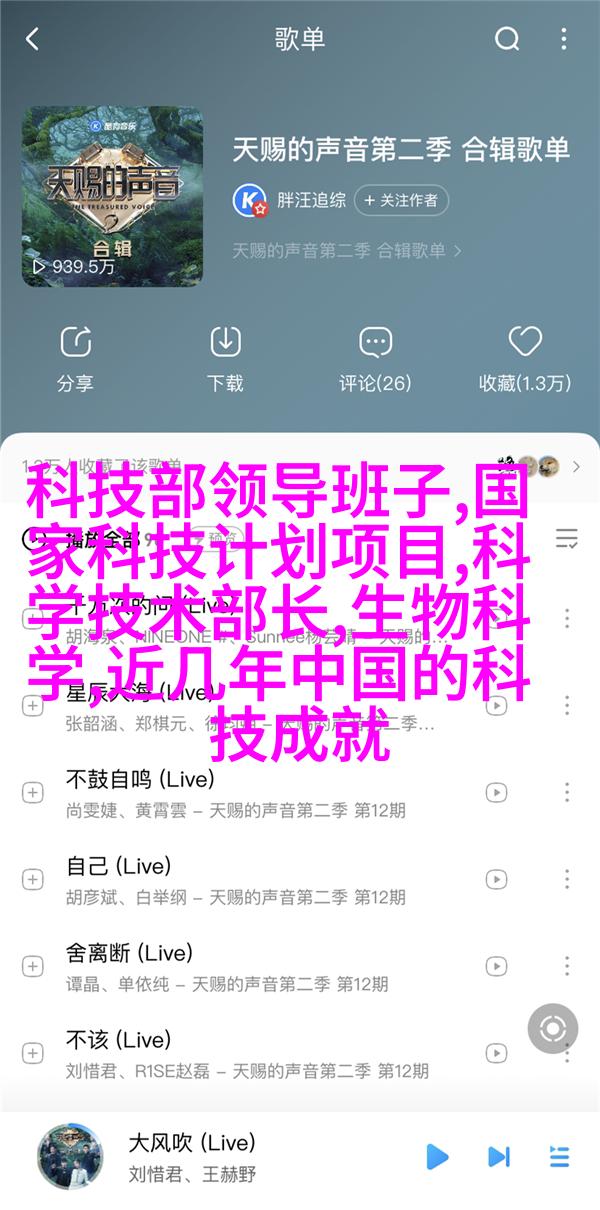Screen dimensions: 600x1210
Task: Share this playlist via 分享
Action: coord(76,357)
